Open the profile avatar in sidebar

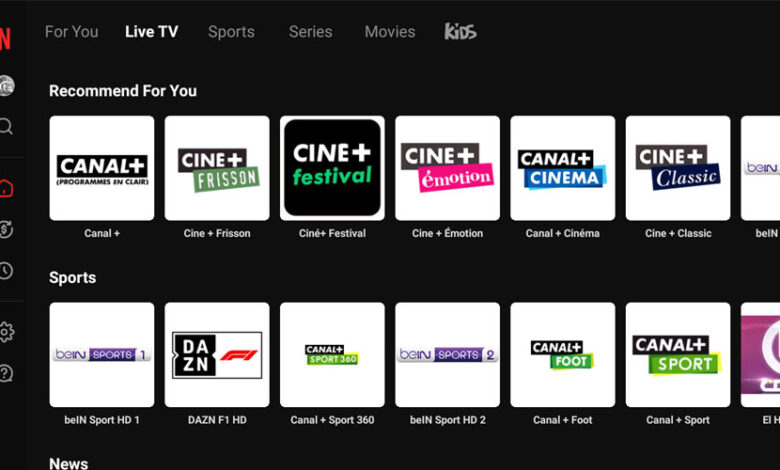[x=6, y=86]
